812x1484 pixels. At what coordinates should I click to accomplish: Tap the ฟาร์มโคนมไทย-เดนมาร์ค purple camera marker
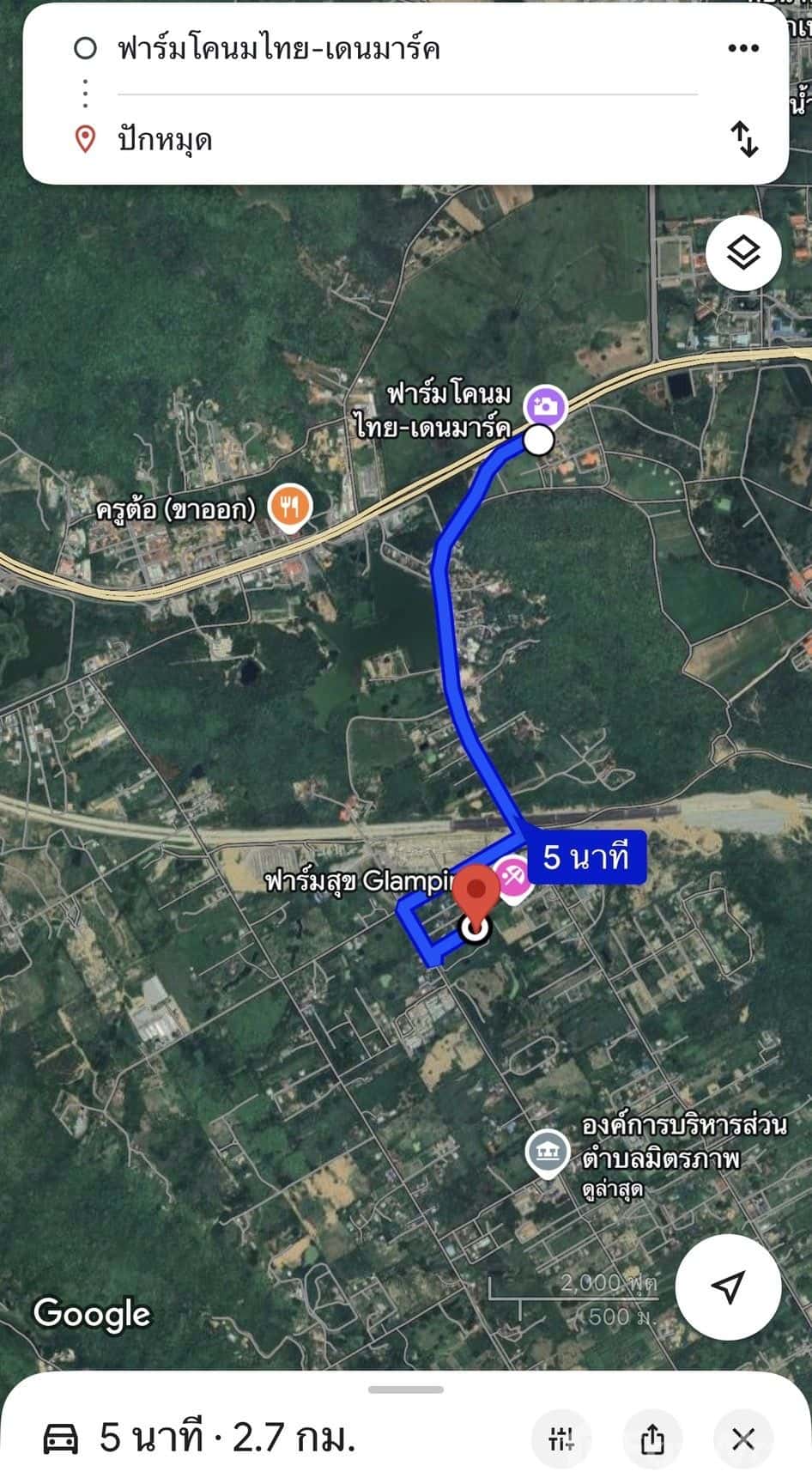(547, 404)
